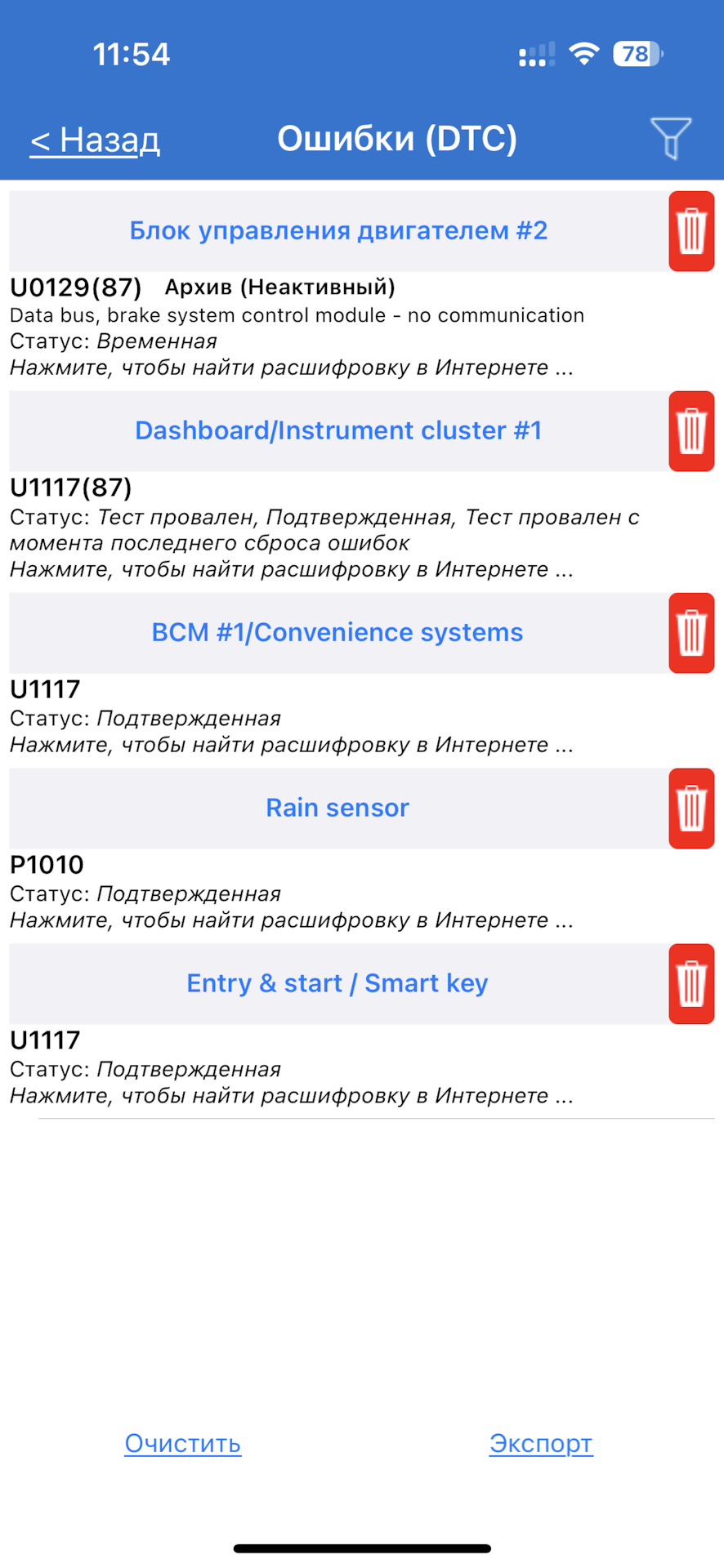This screenshot has height=1568, width=724.
Task: Find the Dashboard U1117(87) code description online
Action: [292, 569]
